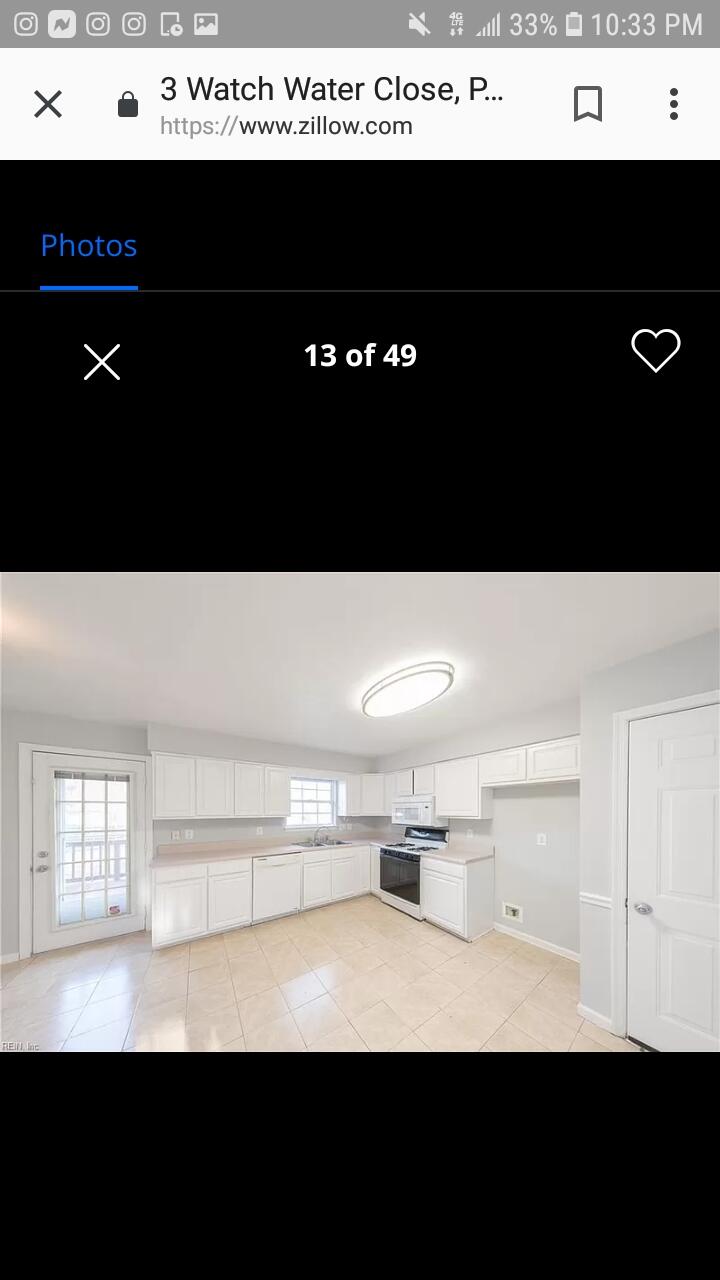Close the Zillow browser tab
The height and width of the screenshot is (1280, 720).
pyautogui.click(x=48, y=104)
